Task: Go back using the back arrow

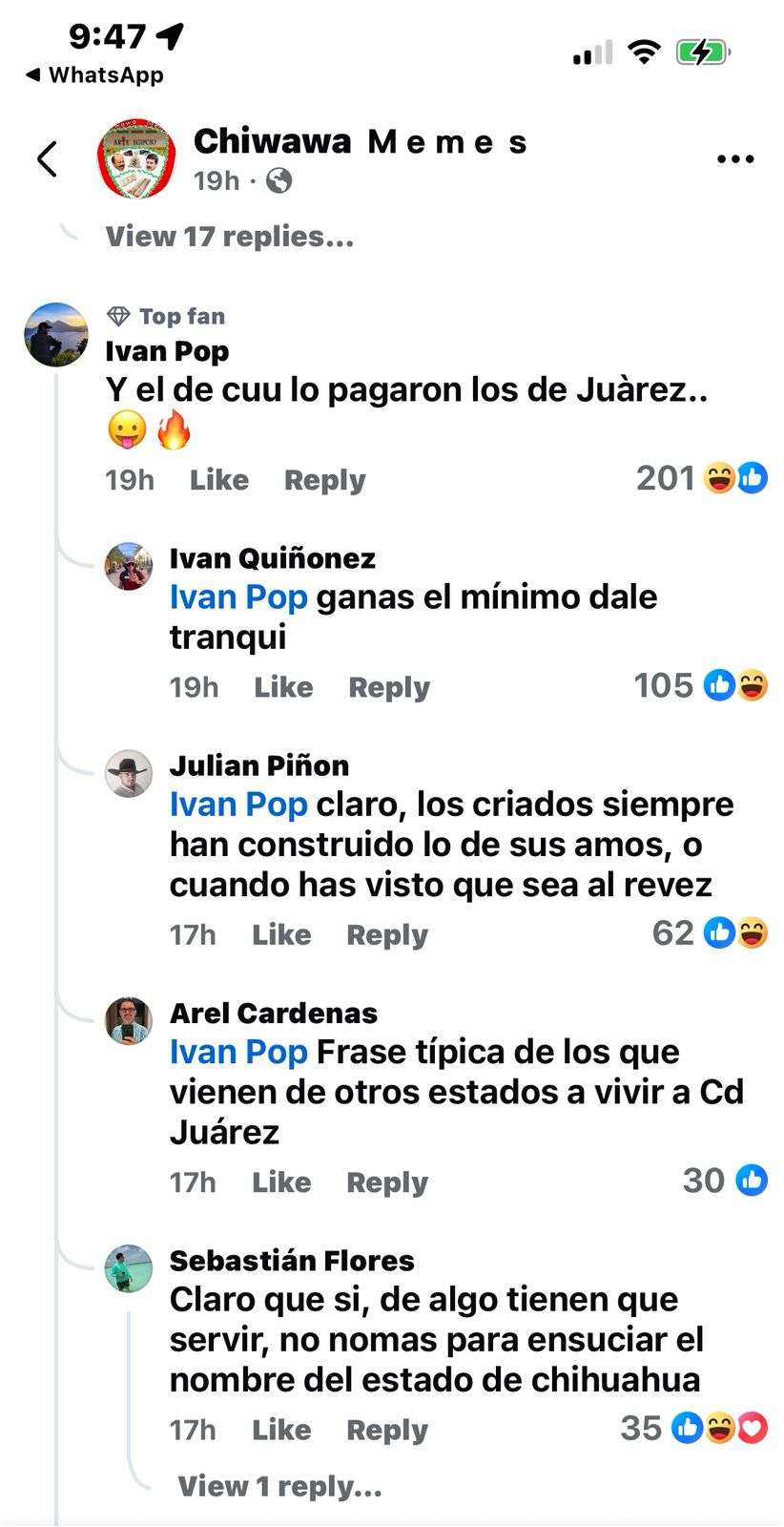Action: tap(47, 159)
